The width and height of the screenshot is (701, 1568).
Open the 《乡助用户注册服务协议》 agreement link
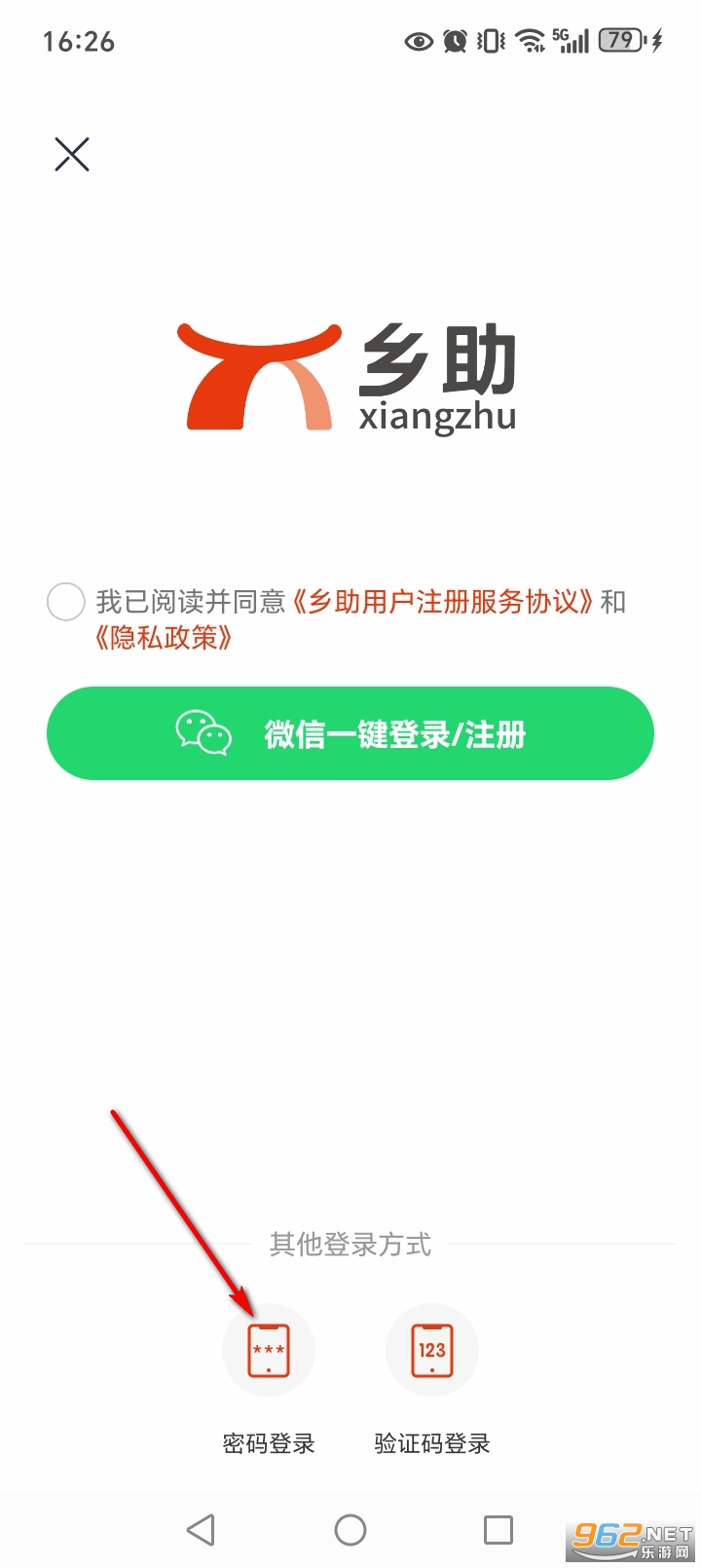[441, 602]
